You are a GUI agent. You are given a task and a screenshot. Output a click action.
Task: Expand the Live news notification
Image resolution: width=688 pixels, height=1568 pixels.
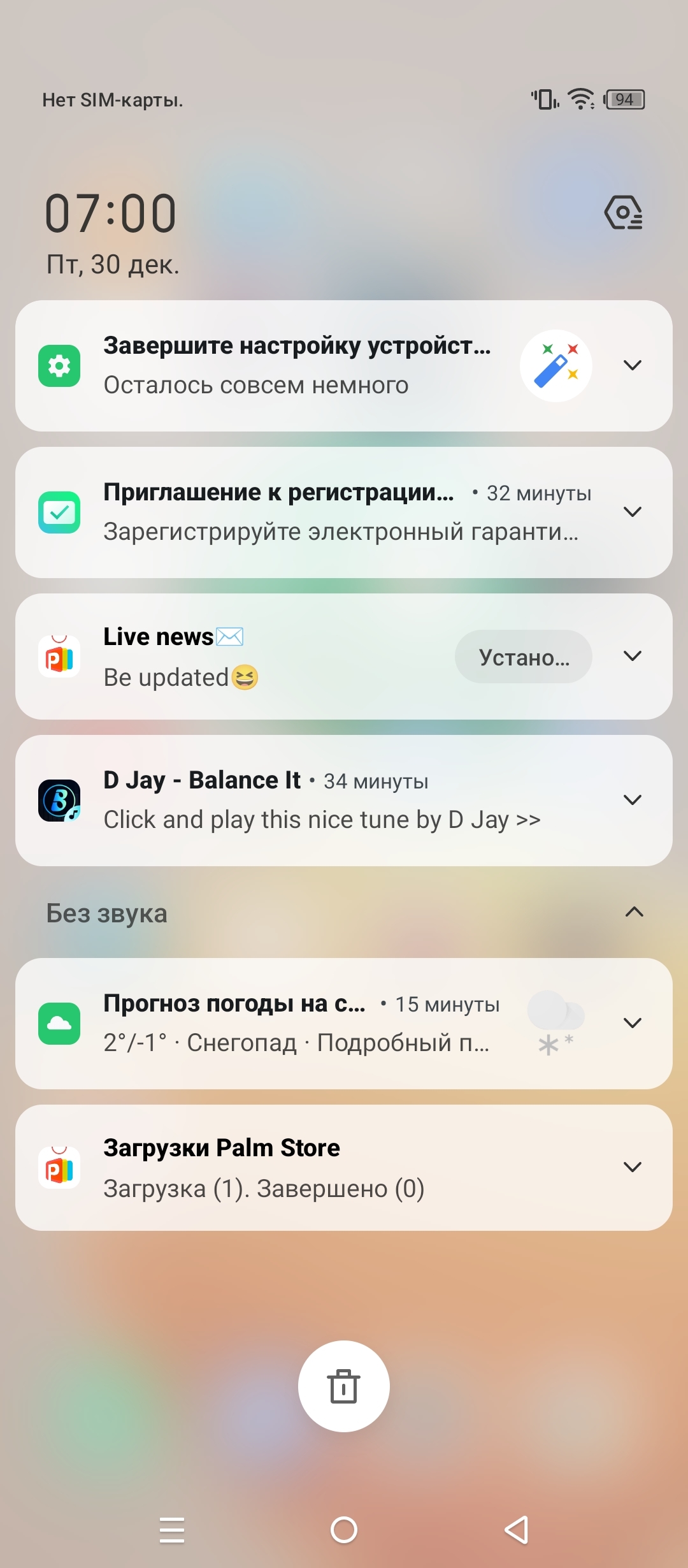coord(632,656)
